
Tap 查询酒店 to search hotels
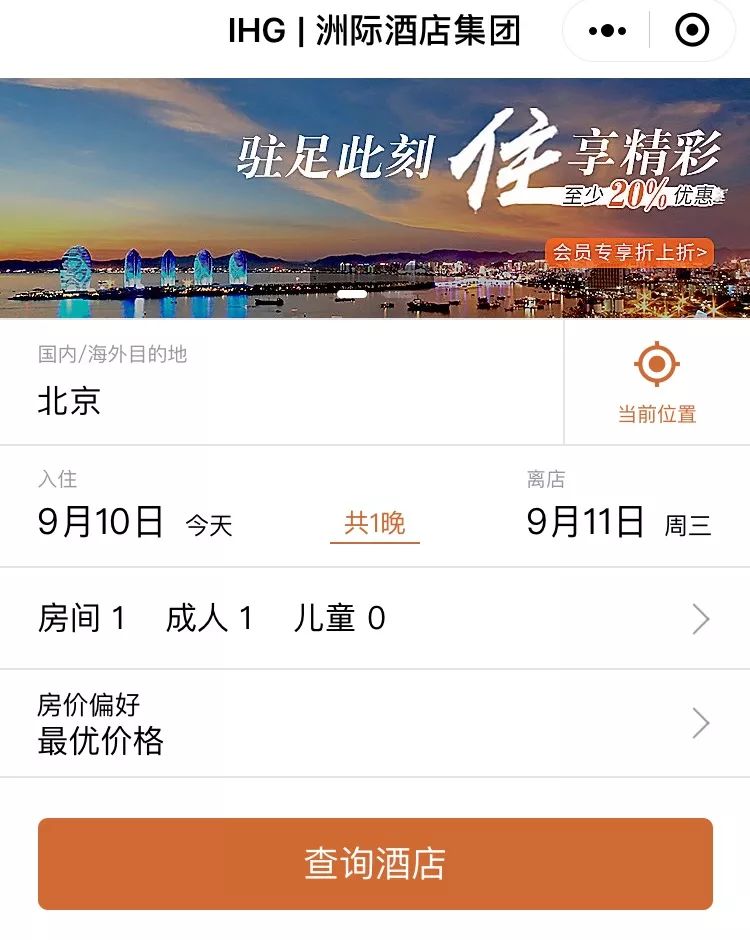coord(375,864)
